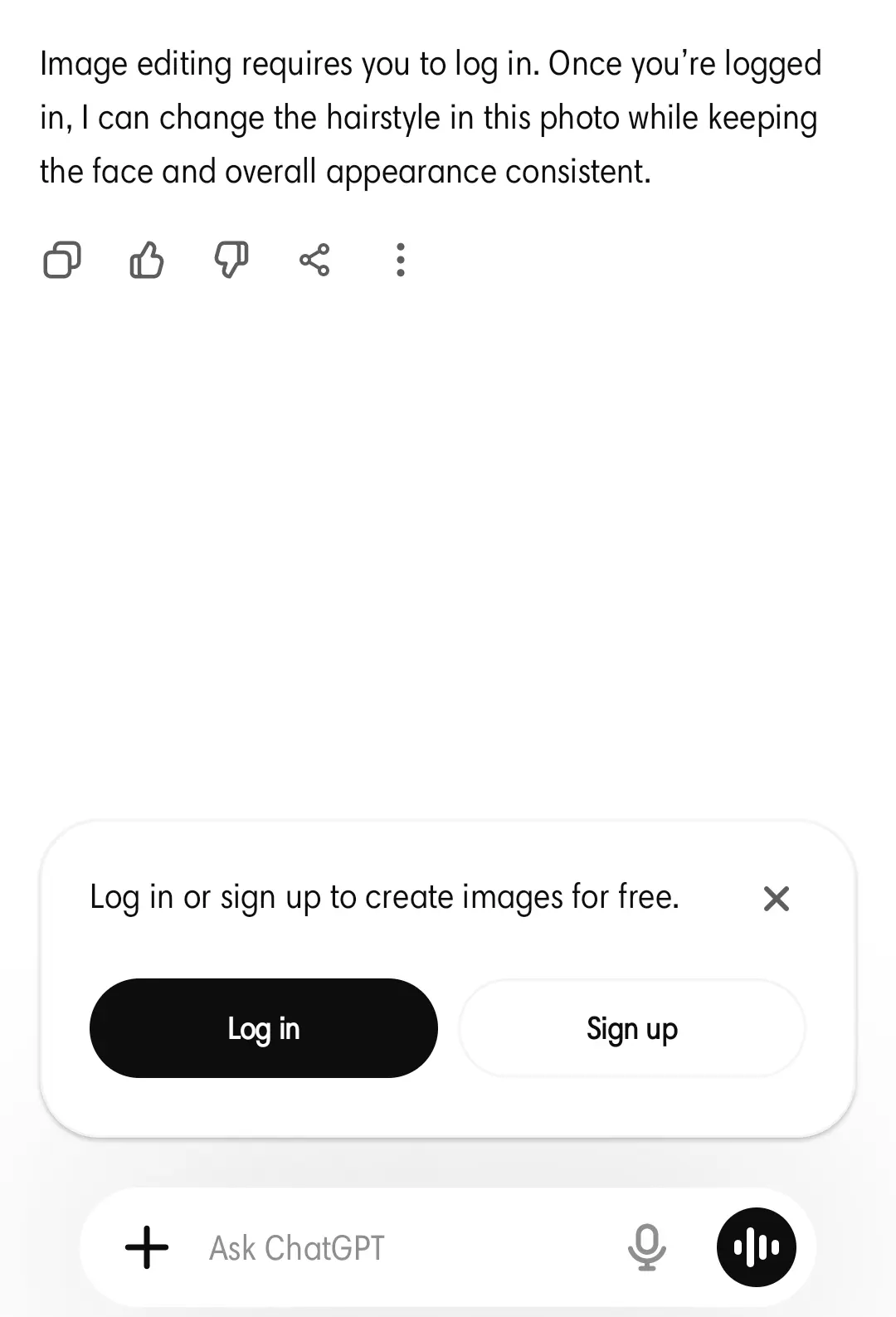
Task: Start dictation with the microphone icon
Action: 646,1247
